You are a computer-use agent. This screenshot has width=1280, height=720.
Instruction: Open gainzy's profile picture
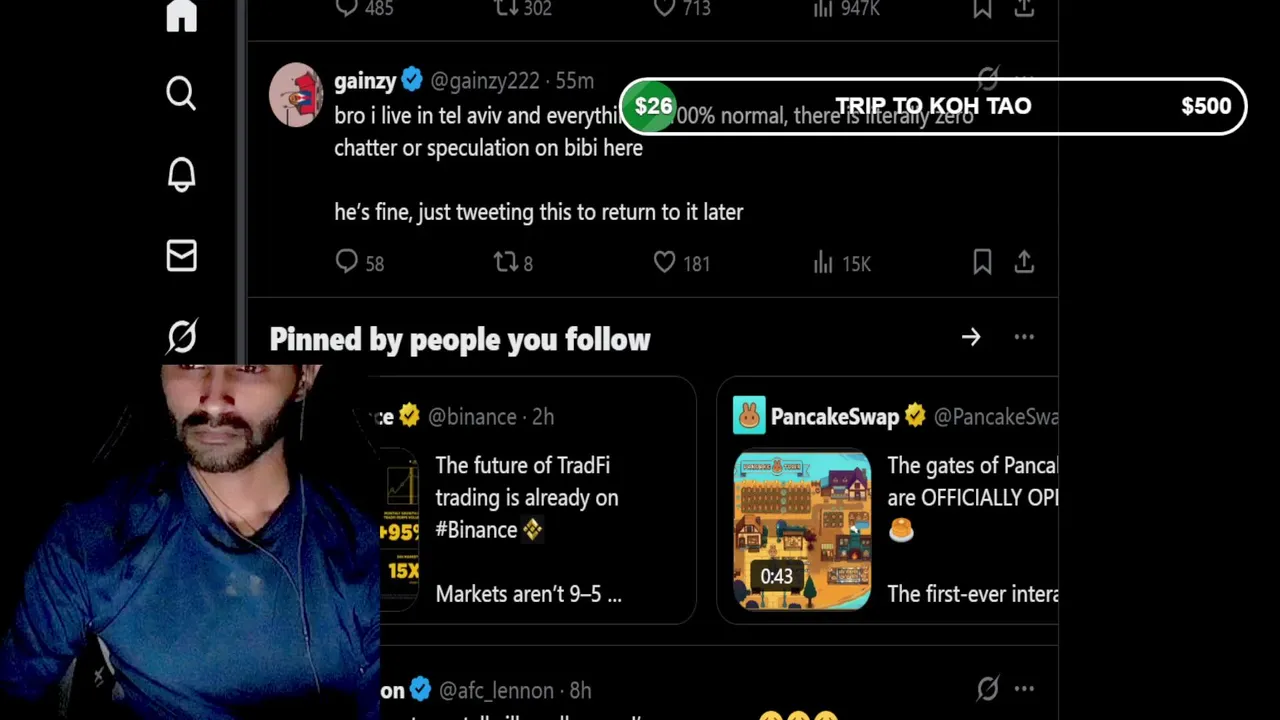coord(296,96)
